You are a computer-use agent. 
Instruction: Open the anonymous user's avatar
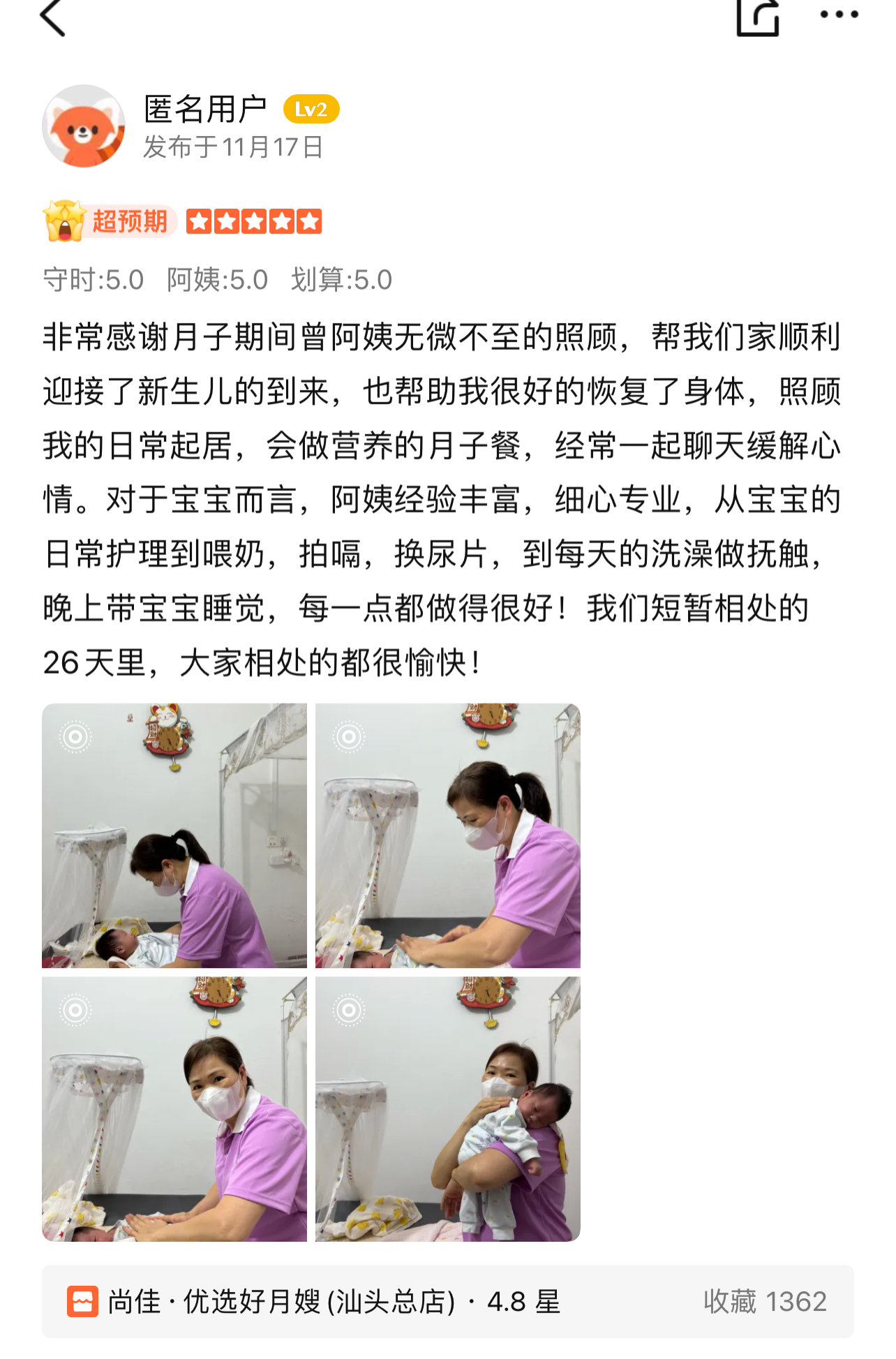pos(84,126)
